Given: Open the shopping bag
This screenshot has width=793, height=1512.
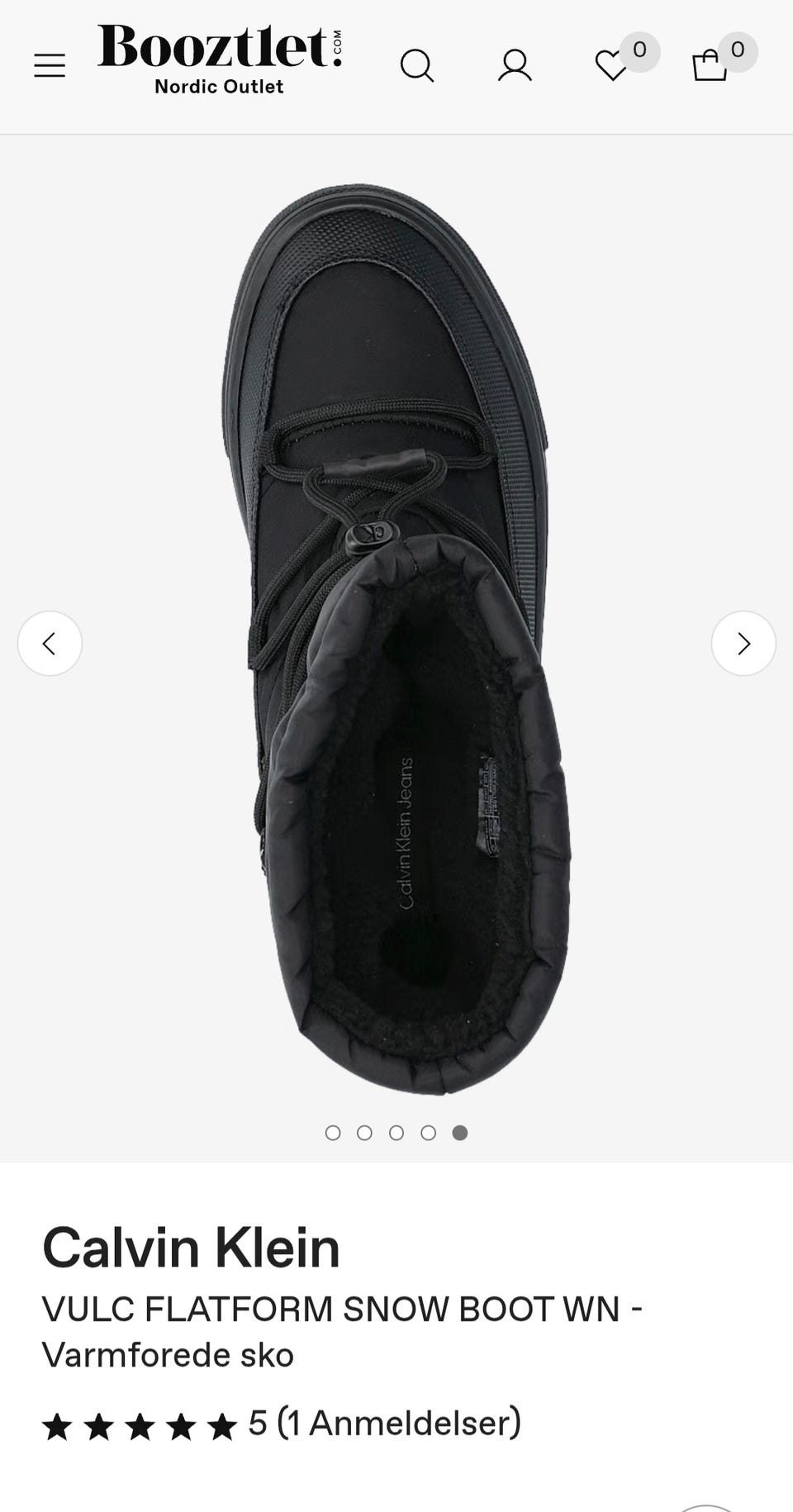Looking at the screenshot, I should click(710, 65).
